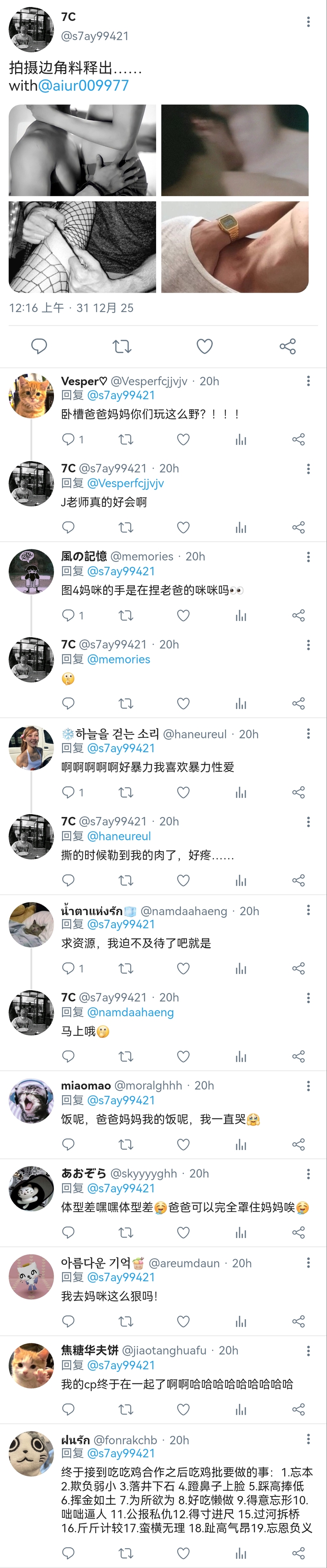Open more options on 風の記憶's reply

pos(308,557)
